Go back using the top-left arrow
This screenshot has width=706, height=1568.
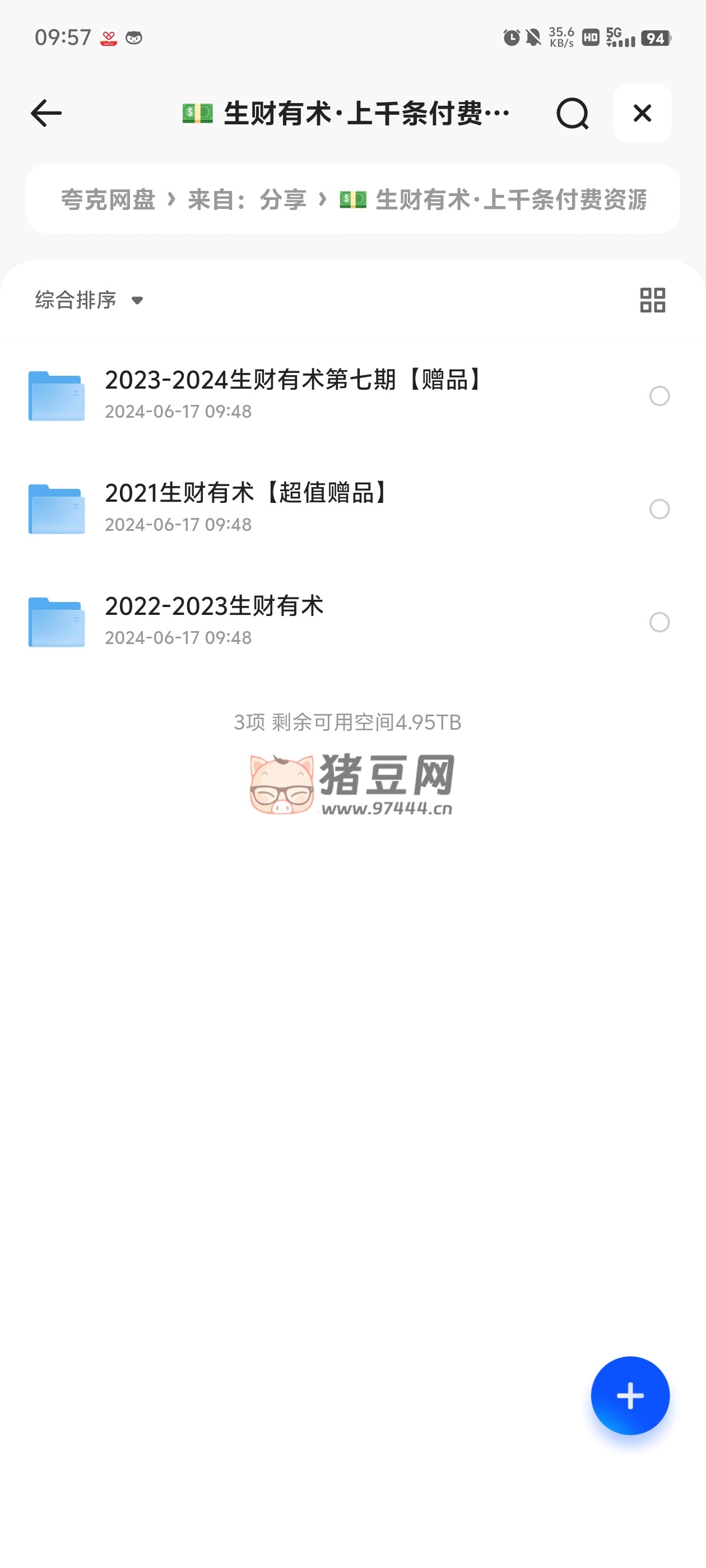point(47,113)
